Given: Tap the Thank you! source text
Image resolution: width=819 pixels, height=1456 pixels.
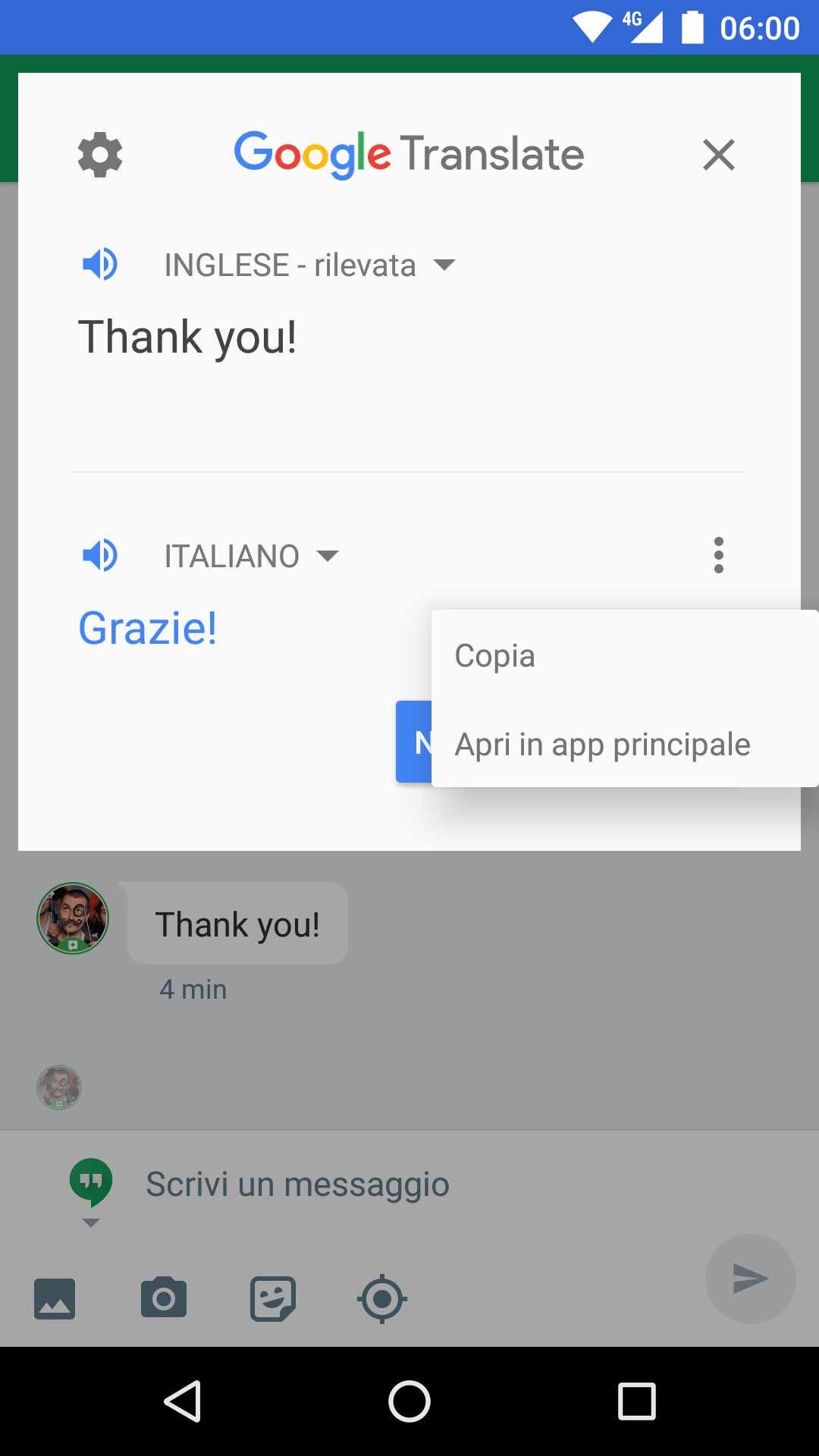Looking at the screenshot, I should 187,337.
